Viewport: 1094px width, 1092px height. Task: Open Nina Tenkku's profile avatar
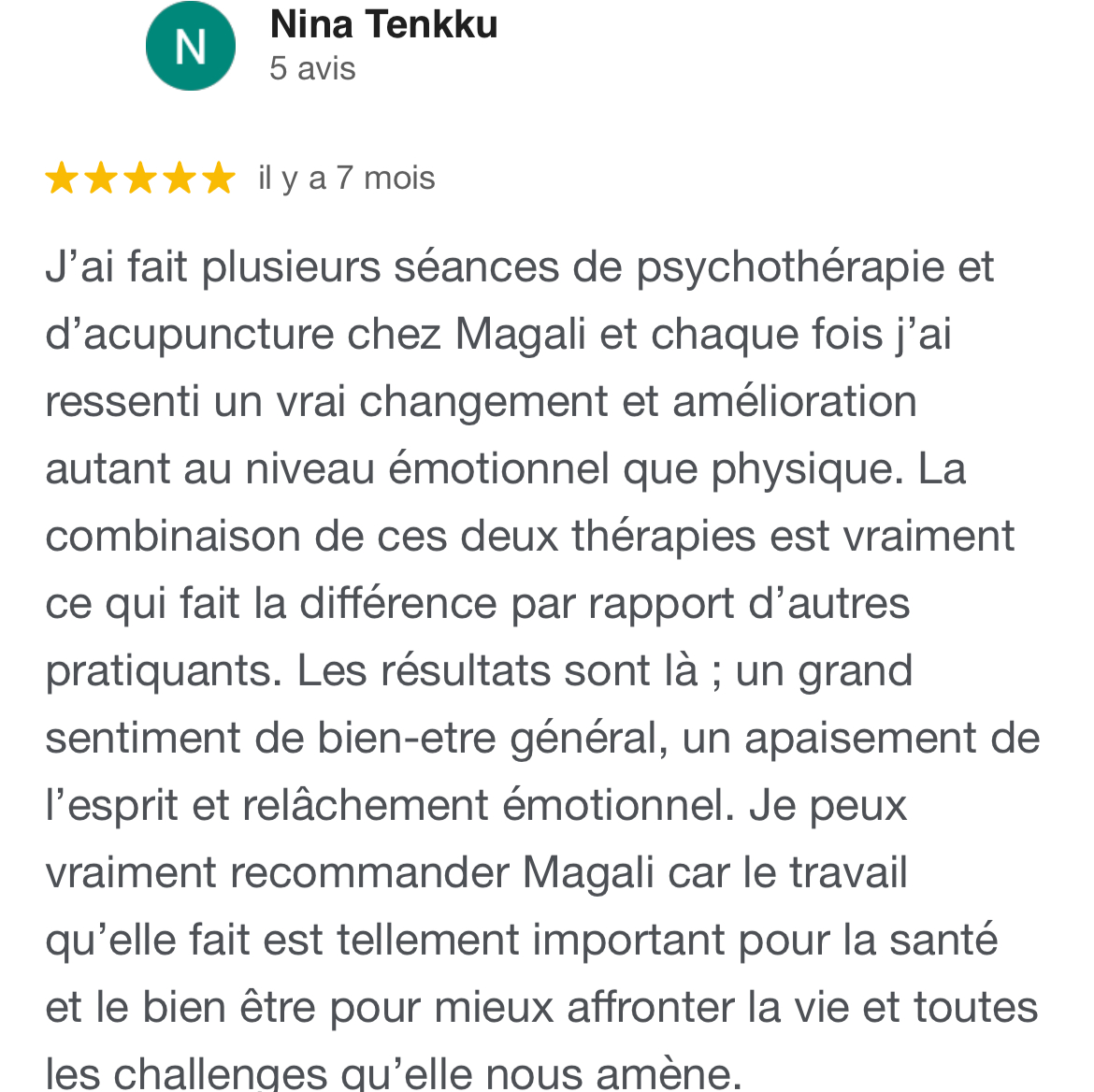pos(191,47)
